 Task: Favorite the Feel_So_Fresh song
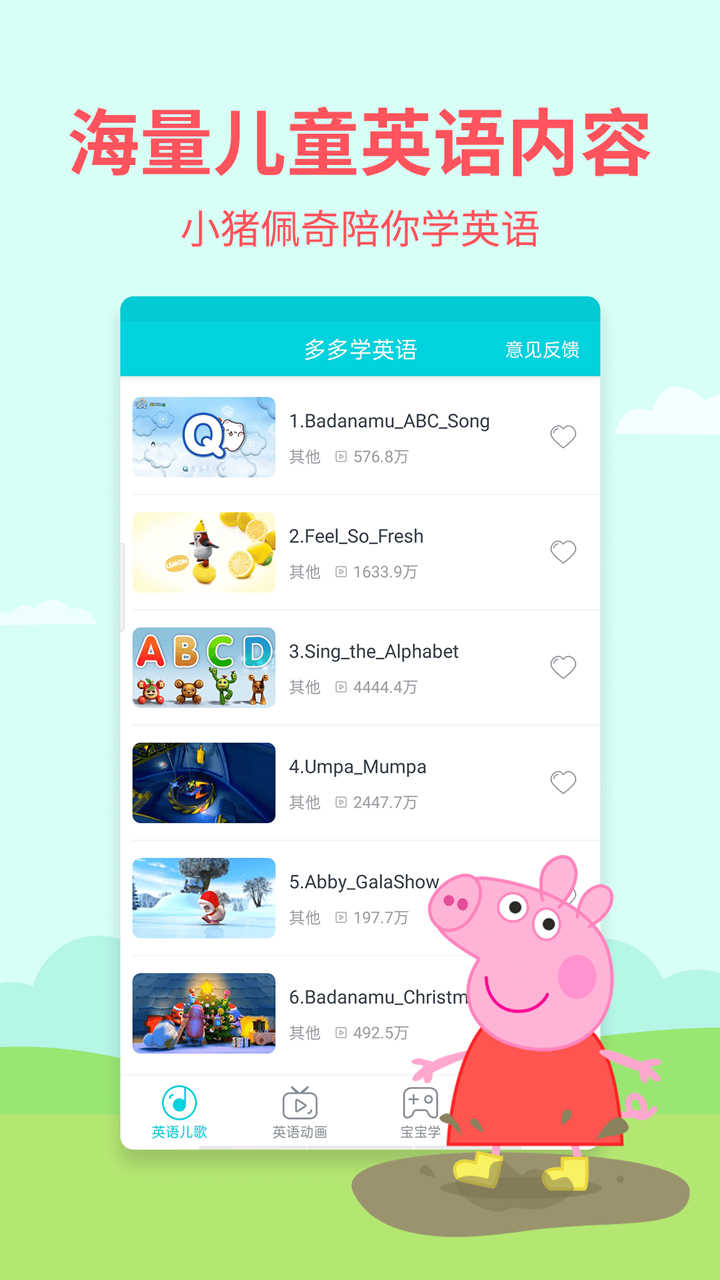(563, 552)
